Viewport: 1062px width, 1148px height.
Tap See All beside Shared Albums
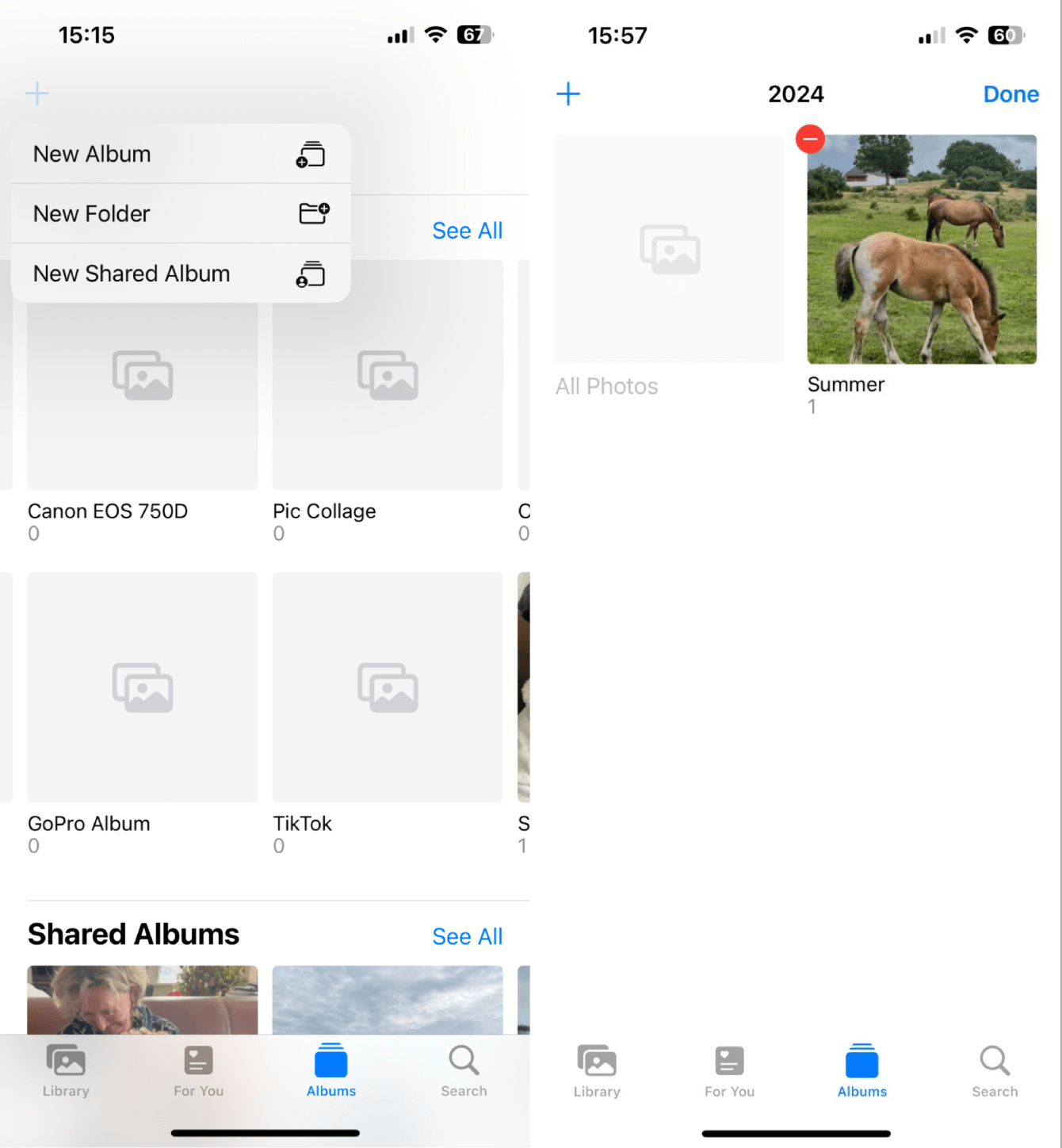467,936
